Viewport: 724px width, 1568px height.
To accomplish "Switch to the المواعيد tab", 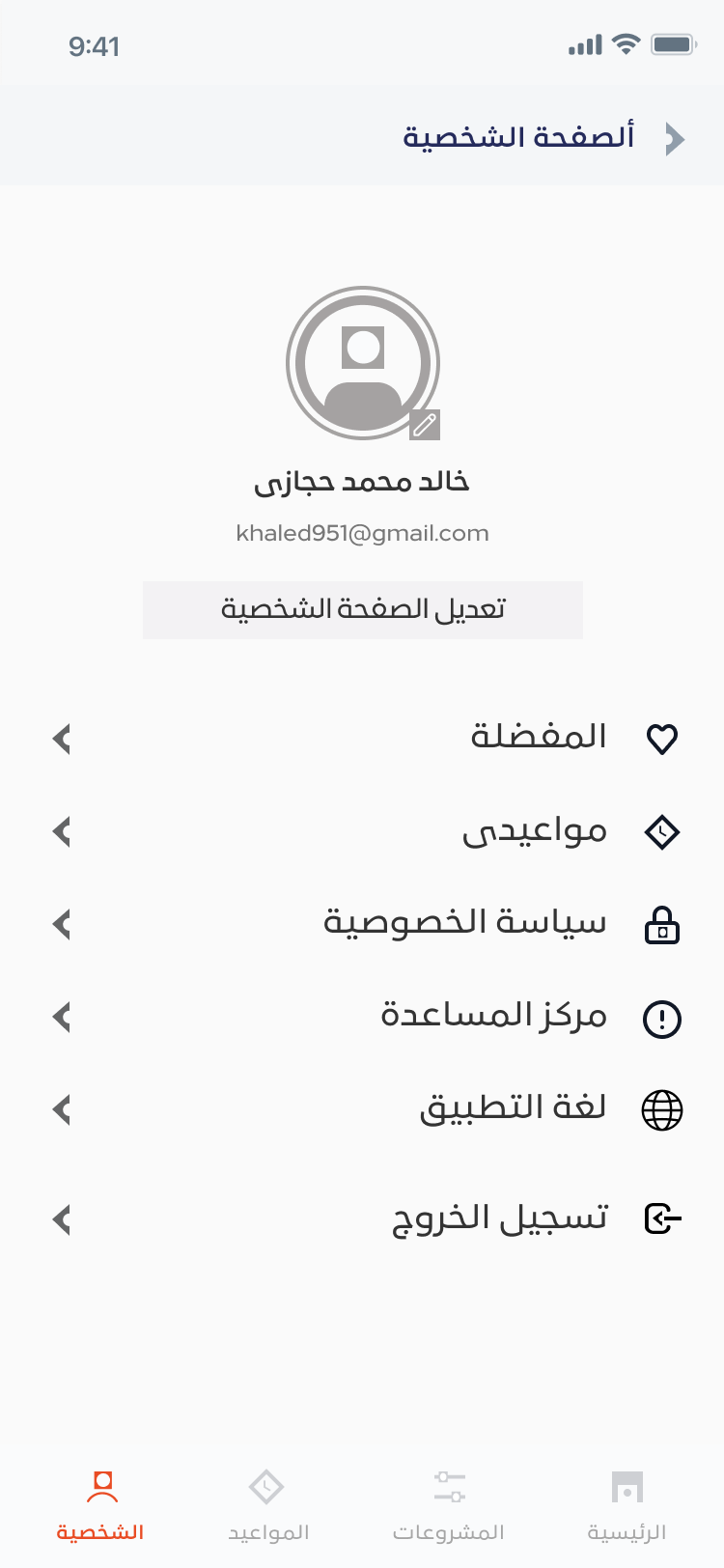I will click(x=267, y=1504).
